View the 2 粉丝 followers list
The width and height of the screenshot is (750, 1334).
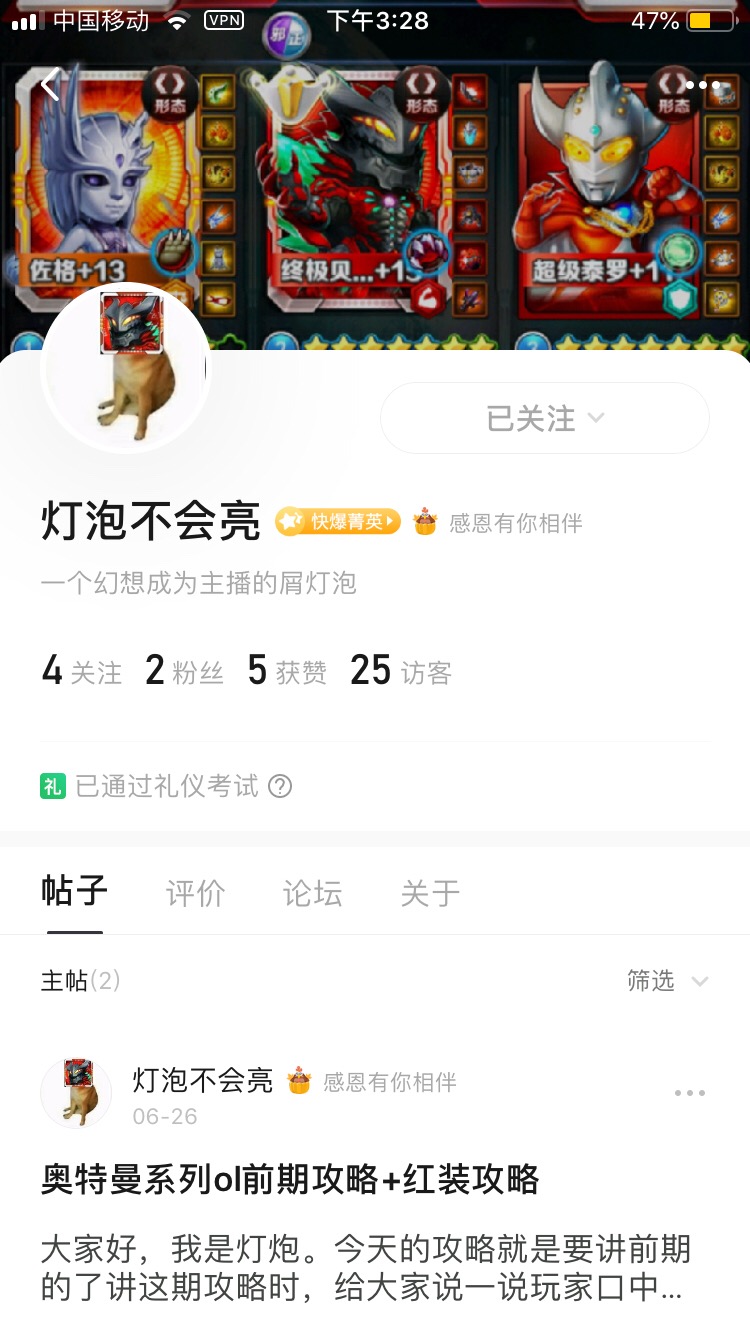184,671
